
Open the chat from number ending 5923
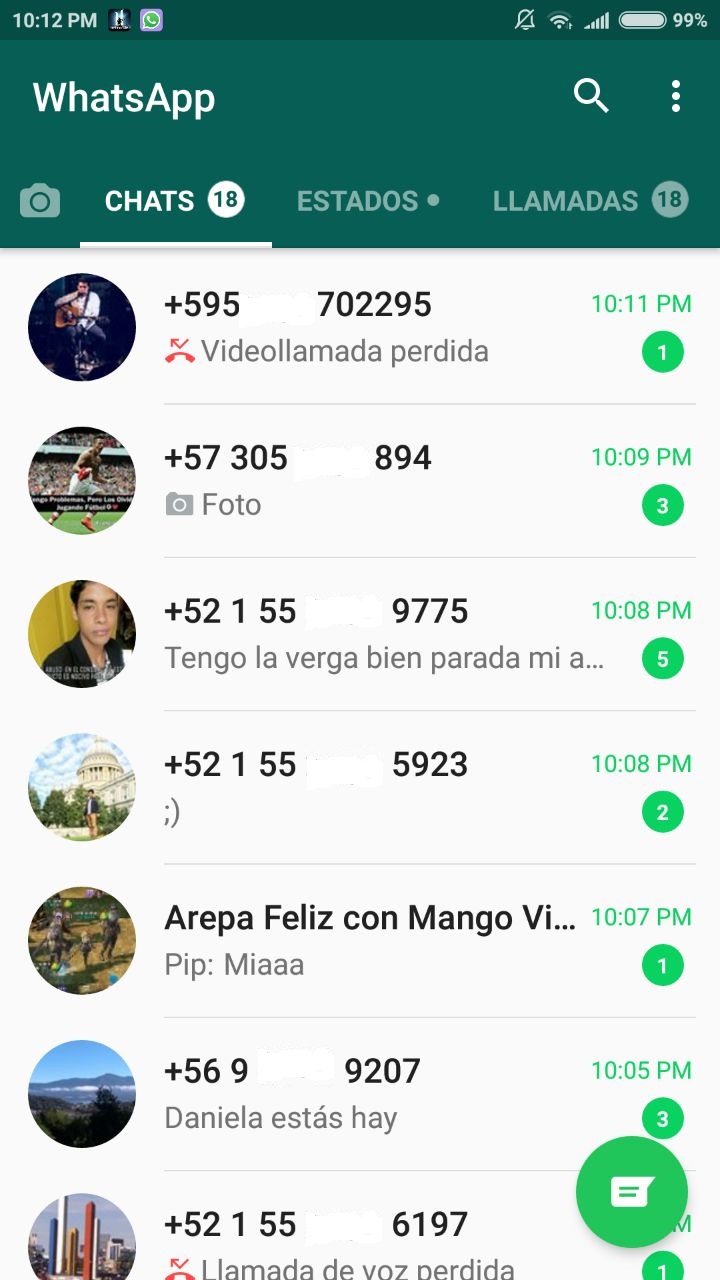tap(400, 787)
